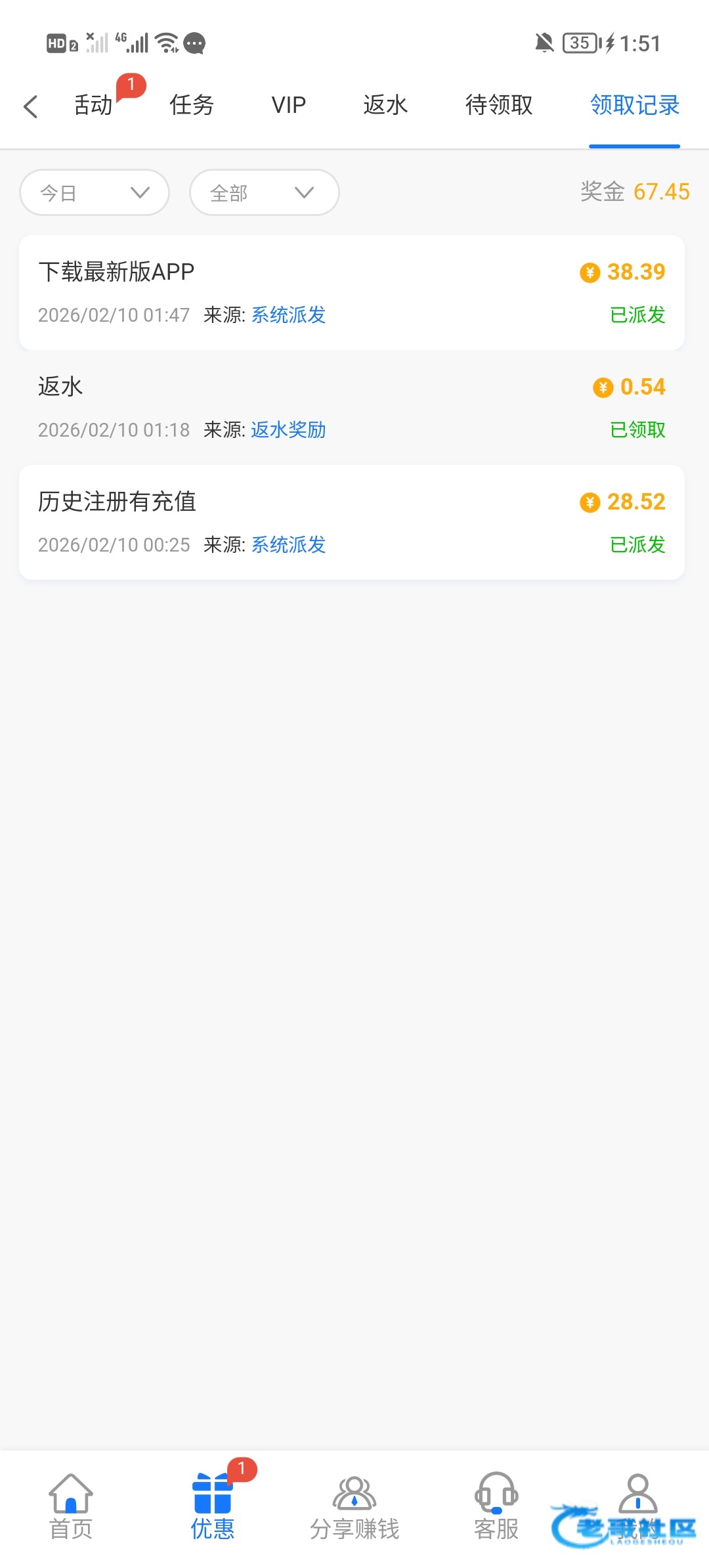This screenshot has height=1568, width=709.
Task: Tap the 领取记录 tab
Action: 634,105
